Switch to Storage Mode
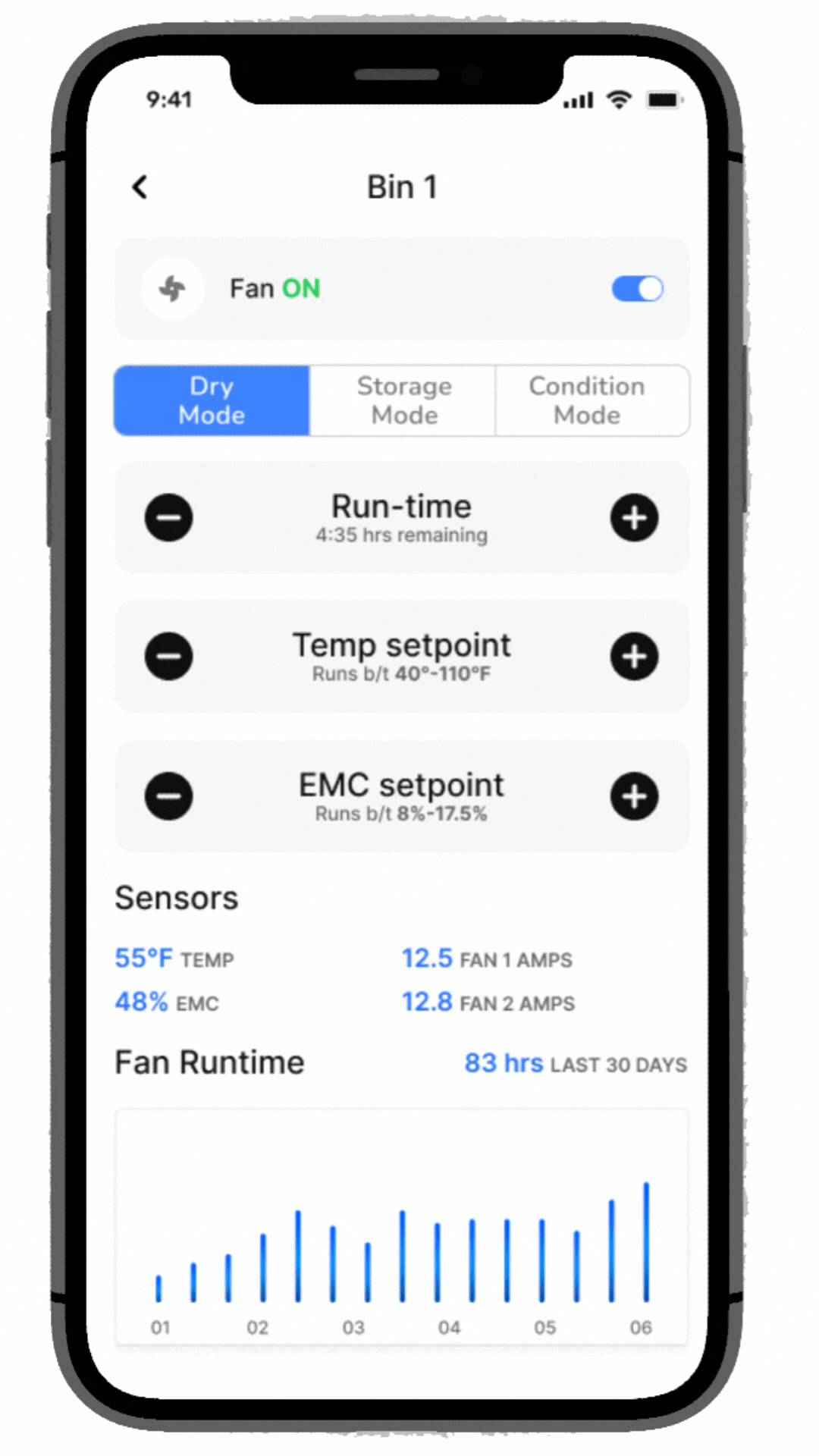This screenshot has width=819, height=1456. point(403,400)
